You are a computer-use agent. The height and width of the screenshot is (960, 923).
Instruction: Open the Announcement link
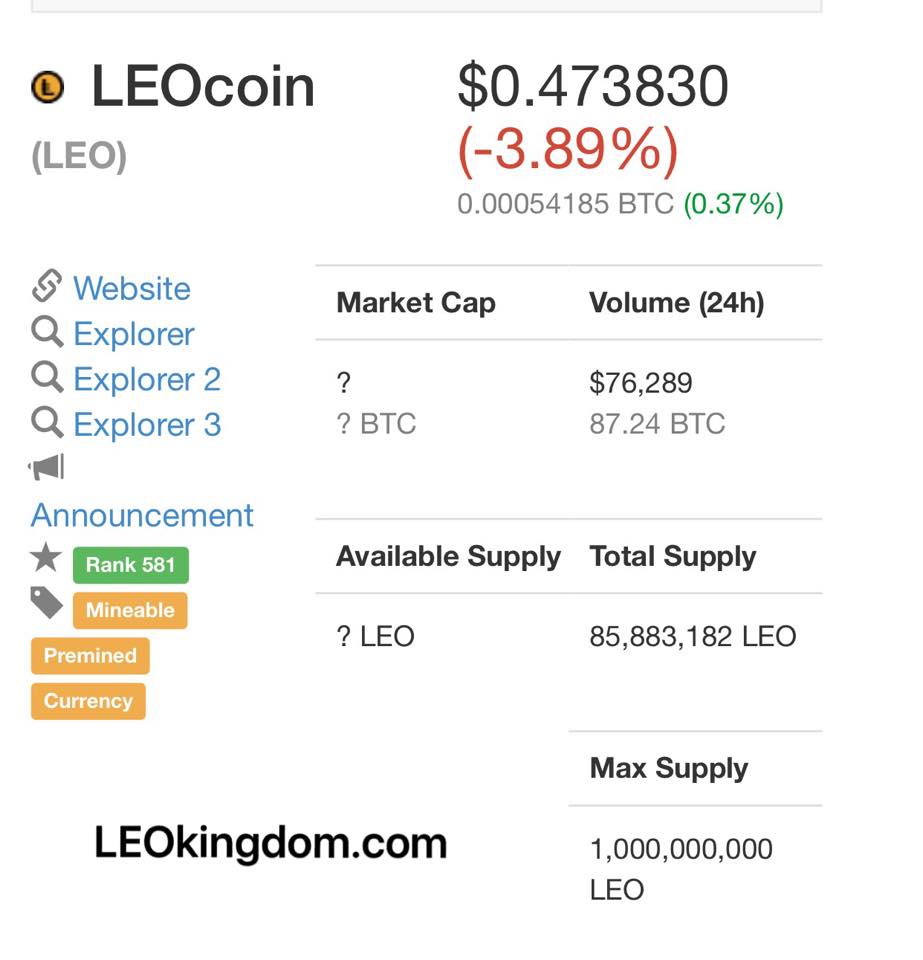click(142, 515)
